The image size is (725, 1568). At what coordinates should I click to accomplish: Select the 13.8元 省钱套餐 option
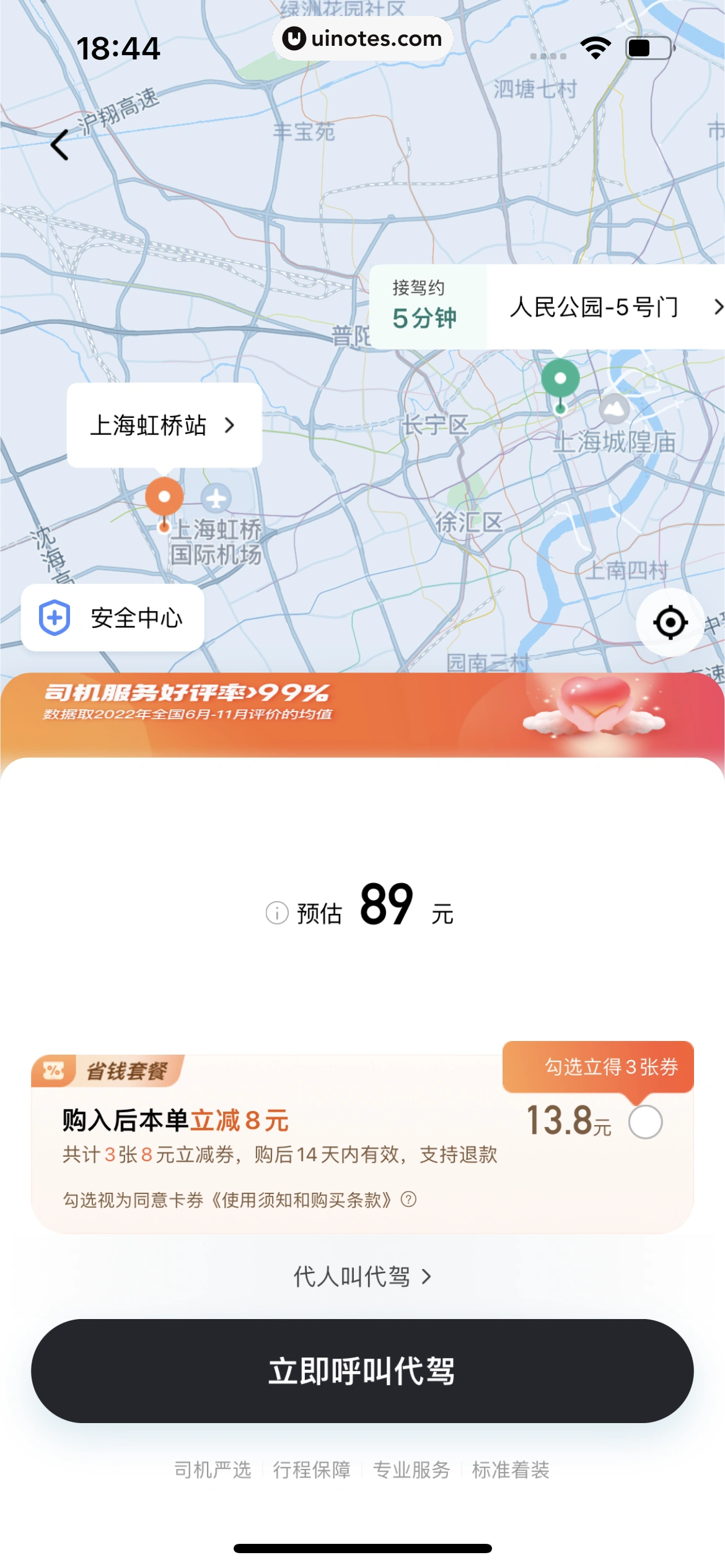pyautogui.click(x=645, y=1122)
